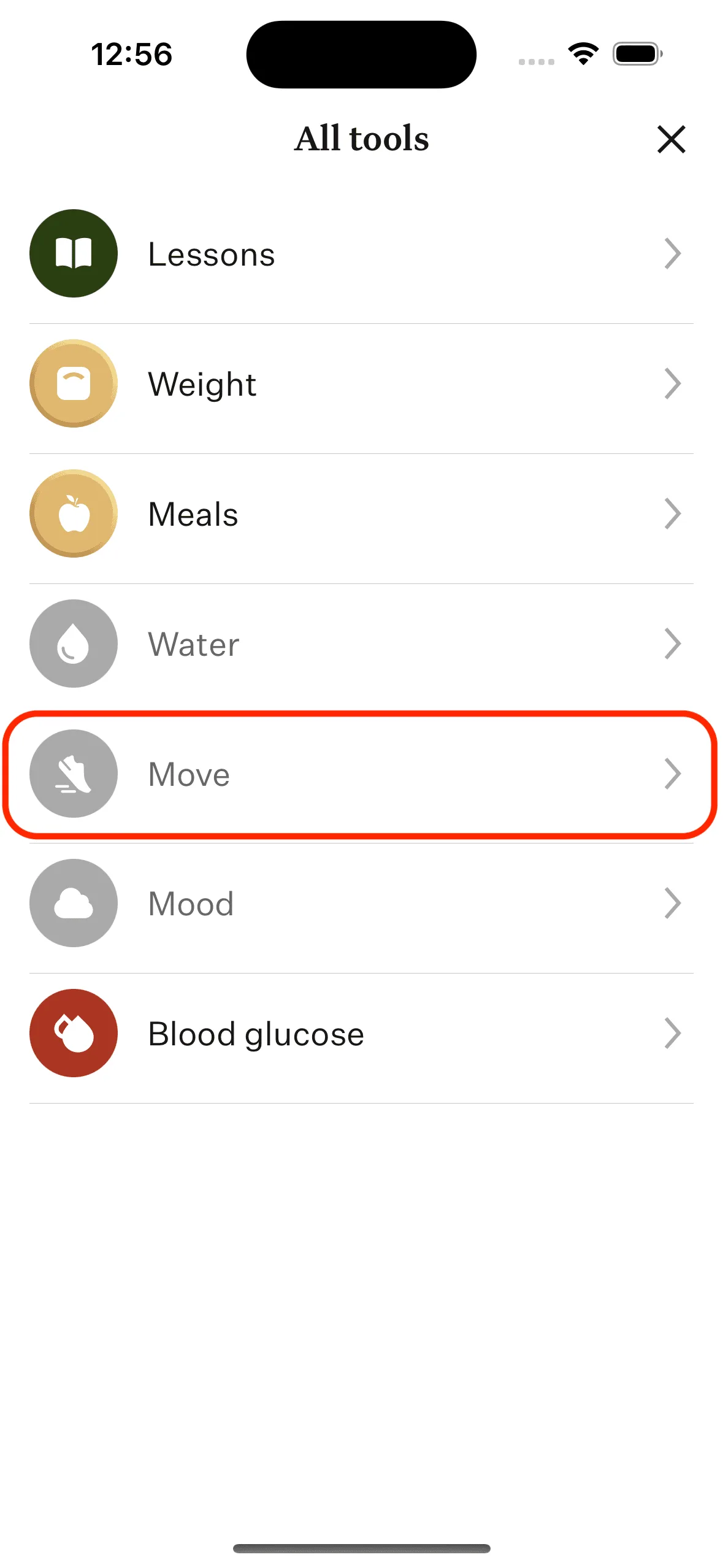Select the Meals tool

(361, 514)
